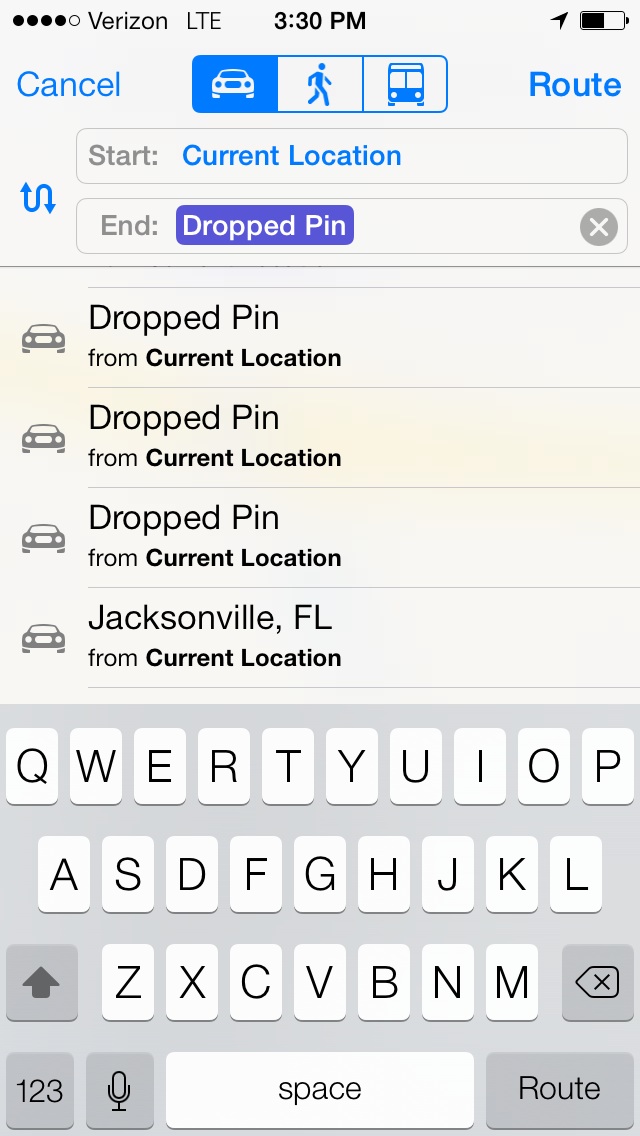The image size is (640, 1136).
Task: Edit the Start field with Current Location
Action: click(x=352, y=156)
